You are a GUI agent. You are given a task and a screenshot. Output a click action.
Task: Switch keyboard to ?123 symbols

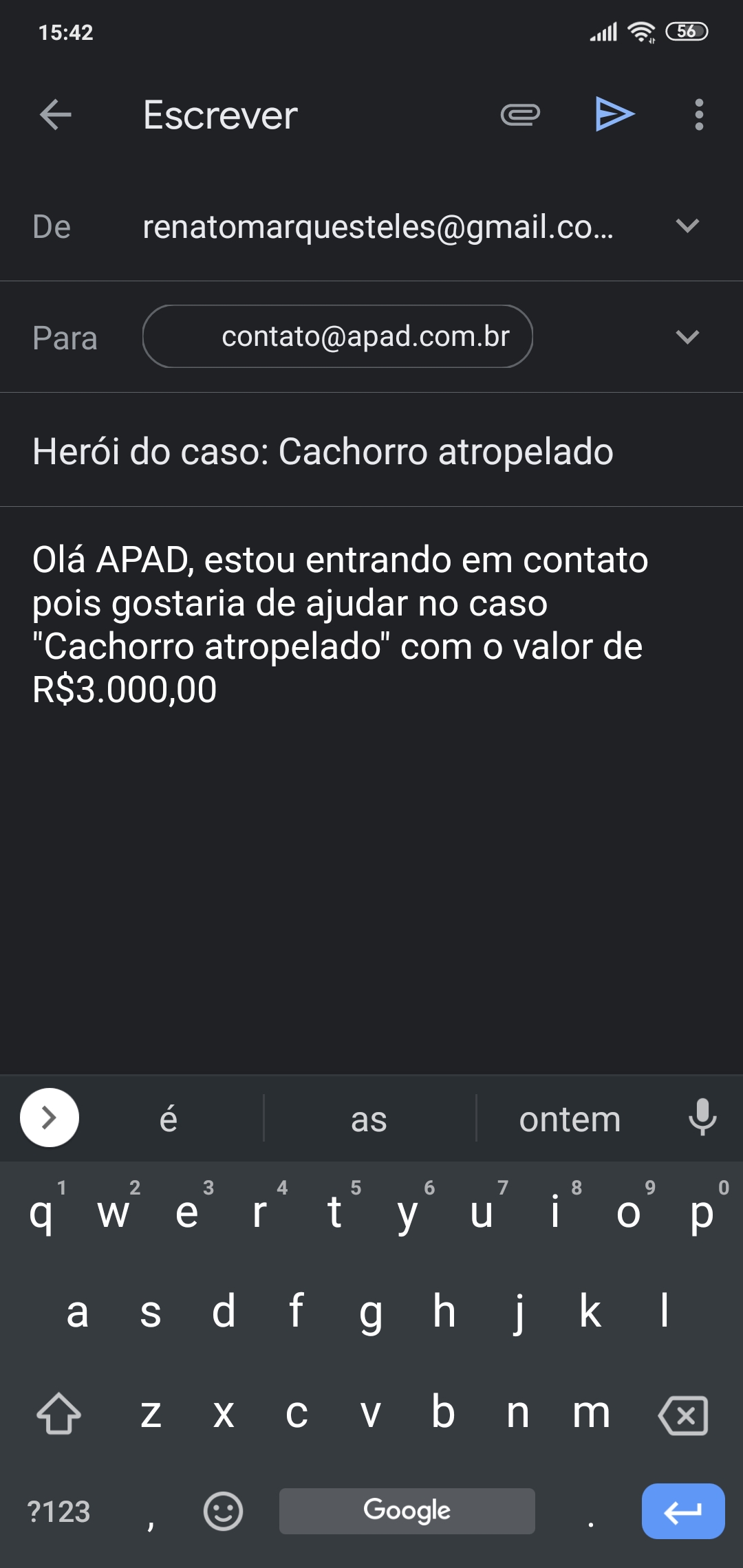pos(59,1511)
